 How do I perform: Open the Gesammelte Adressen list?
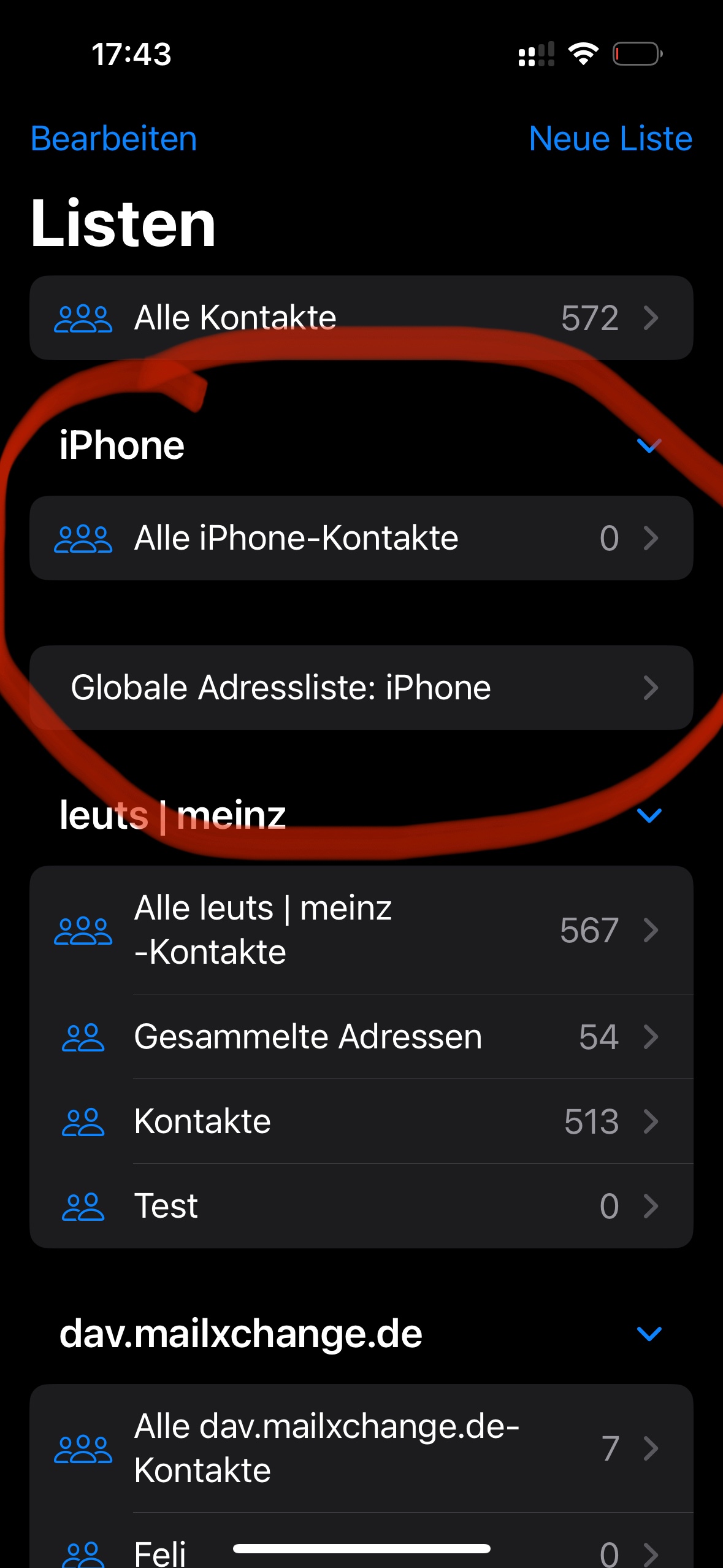tap(361, 1037)
